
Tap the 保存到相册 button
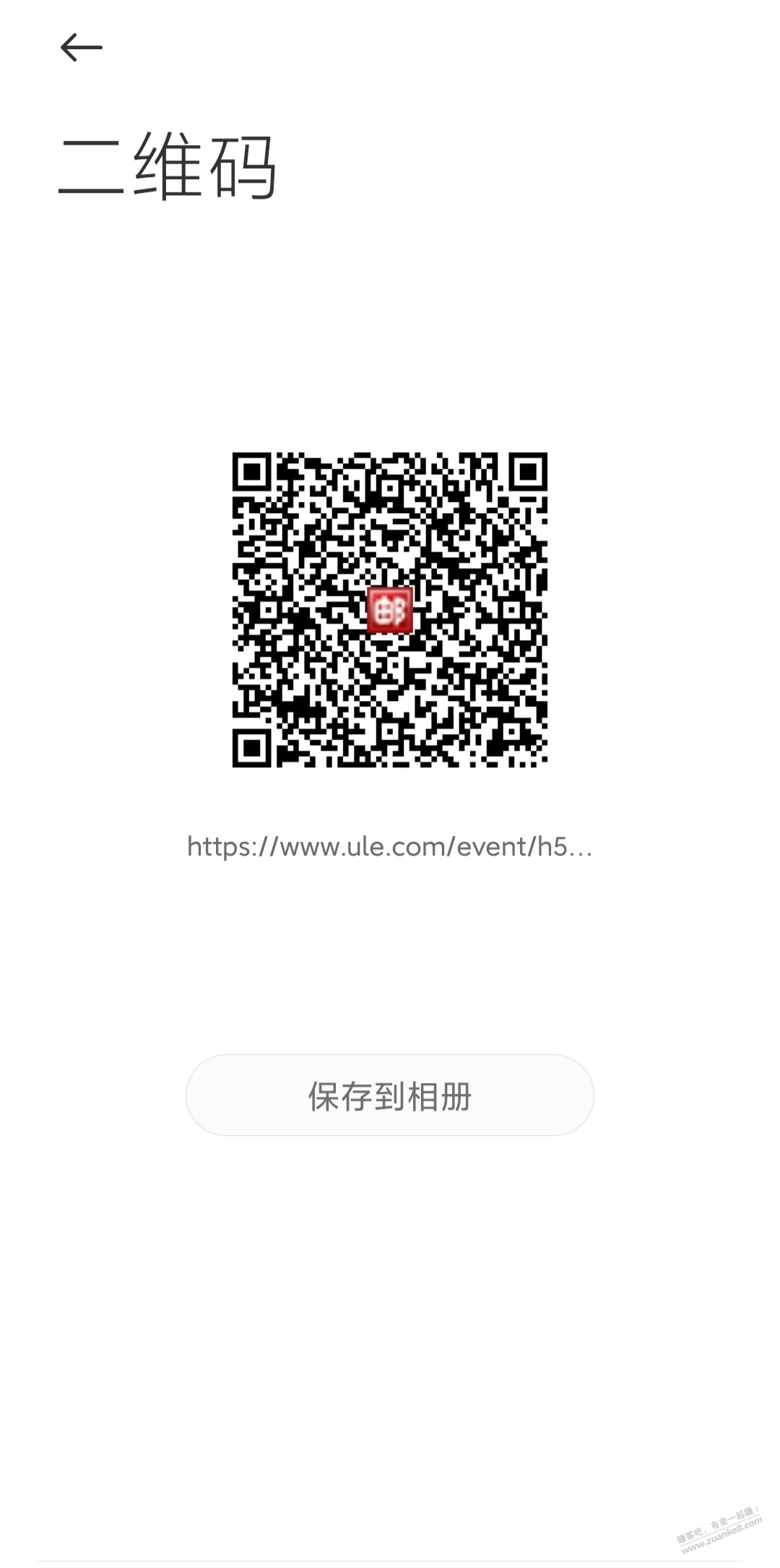390,1095
